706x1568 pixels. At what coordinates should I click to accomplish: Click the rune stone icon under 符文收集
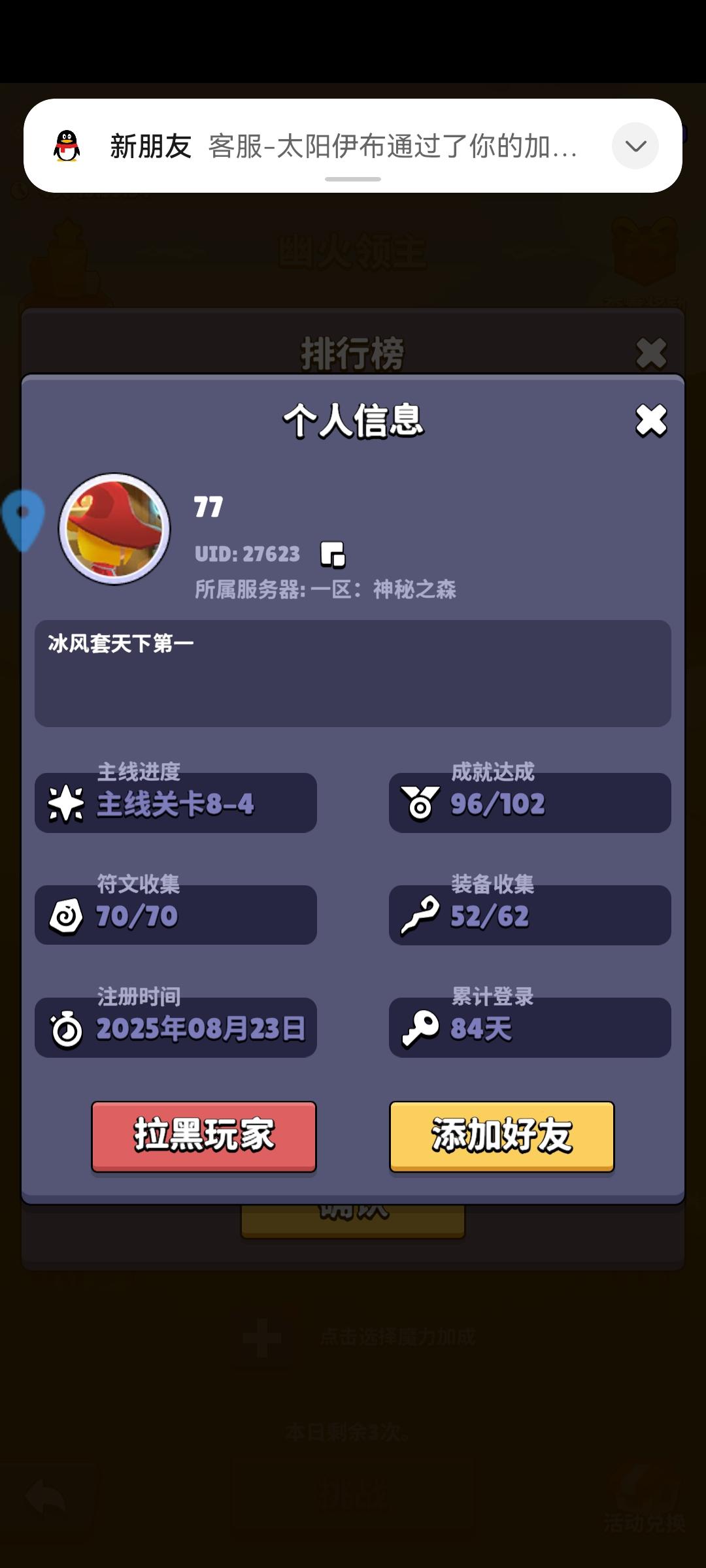pyautogui.click(x=65, y=915)
